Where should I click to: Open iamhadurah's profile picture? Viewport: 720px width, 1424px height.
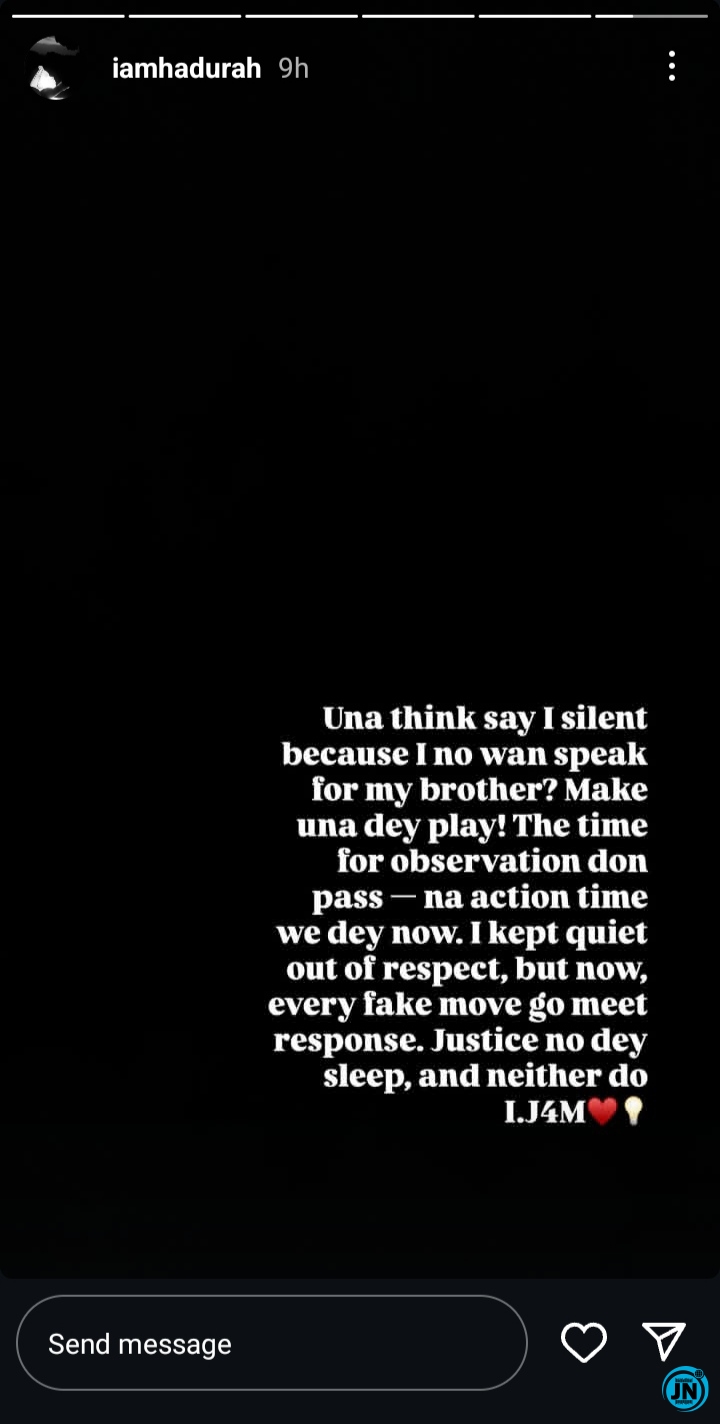[x=52, y=69]
